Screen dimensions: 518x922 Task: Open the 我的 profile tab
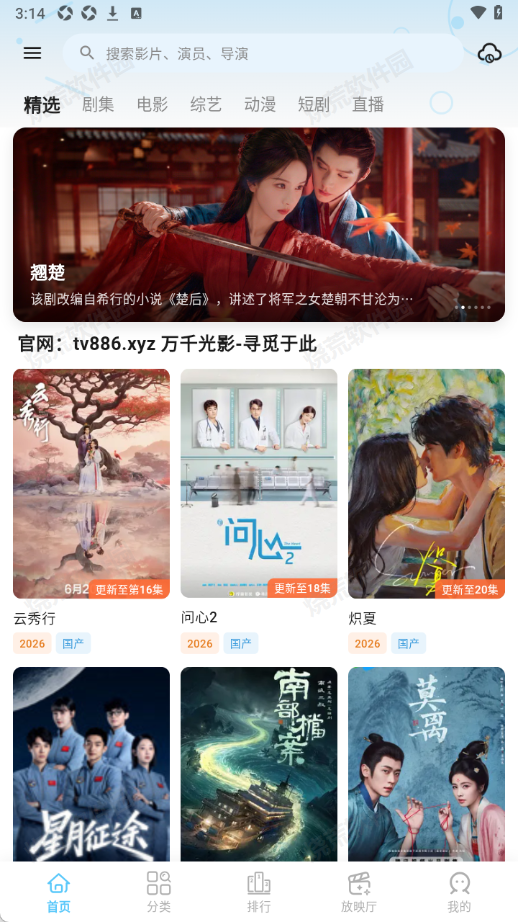pos(459,891)
